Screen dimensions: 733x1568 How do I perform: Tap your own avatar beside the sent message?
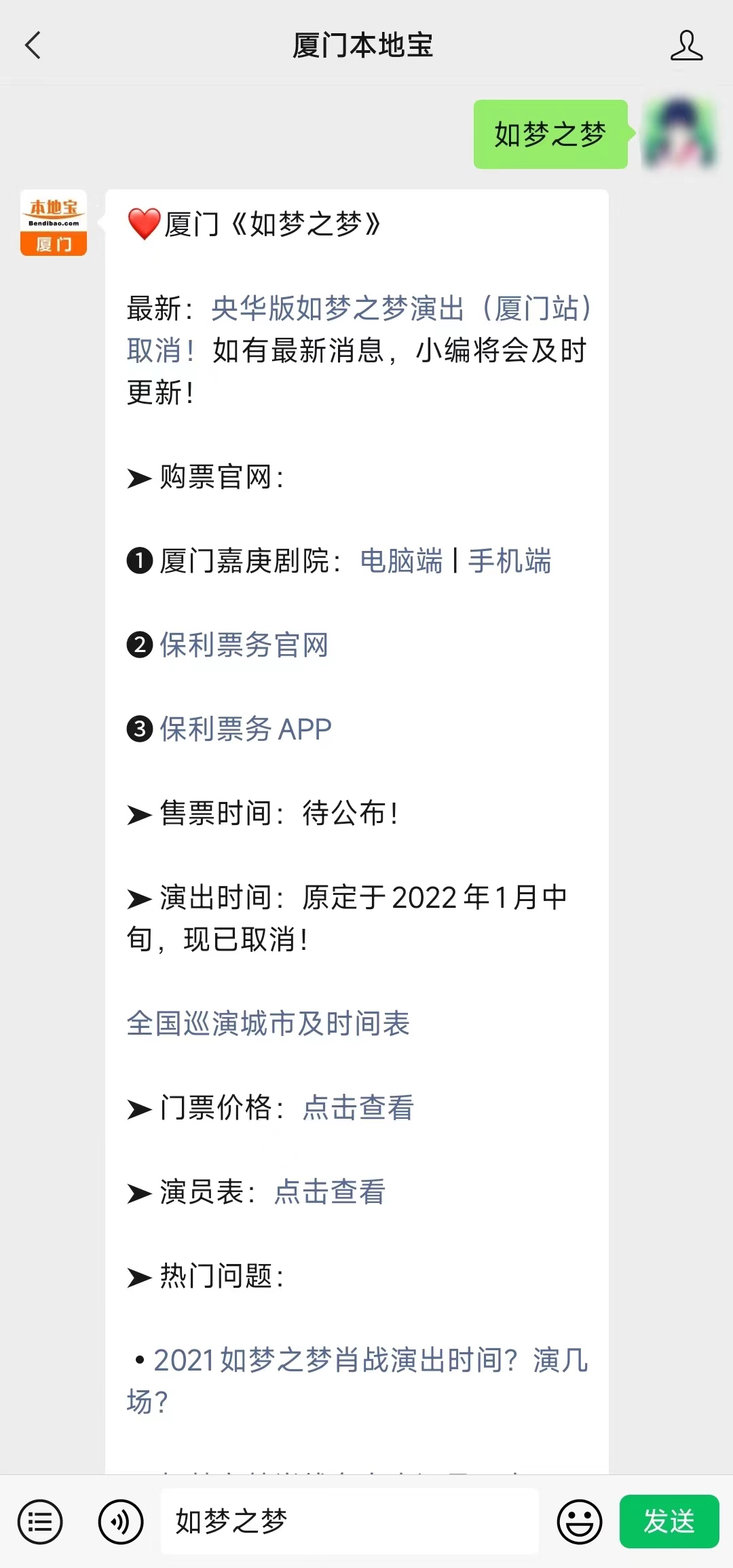tap(679, 133)
